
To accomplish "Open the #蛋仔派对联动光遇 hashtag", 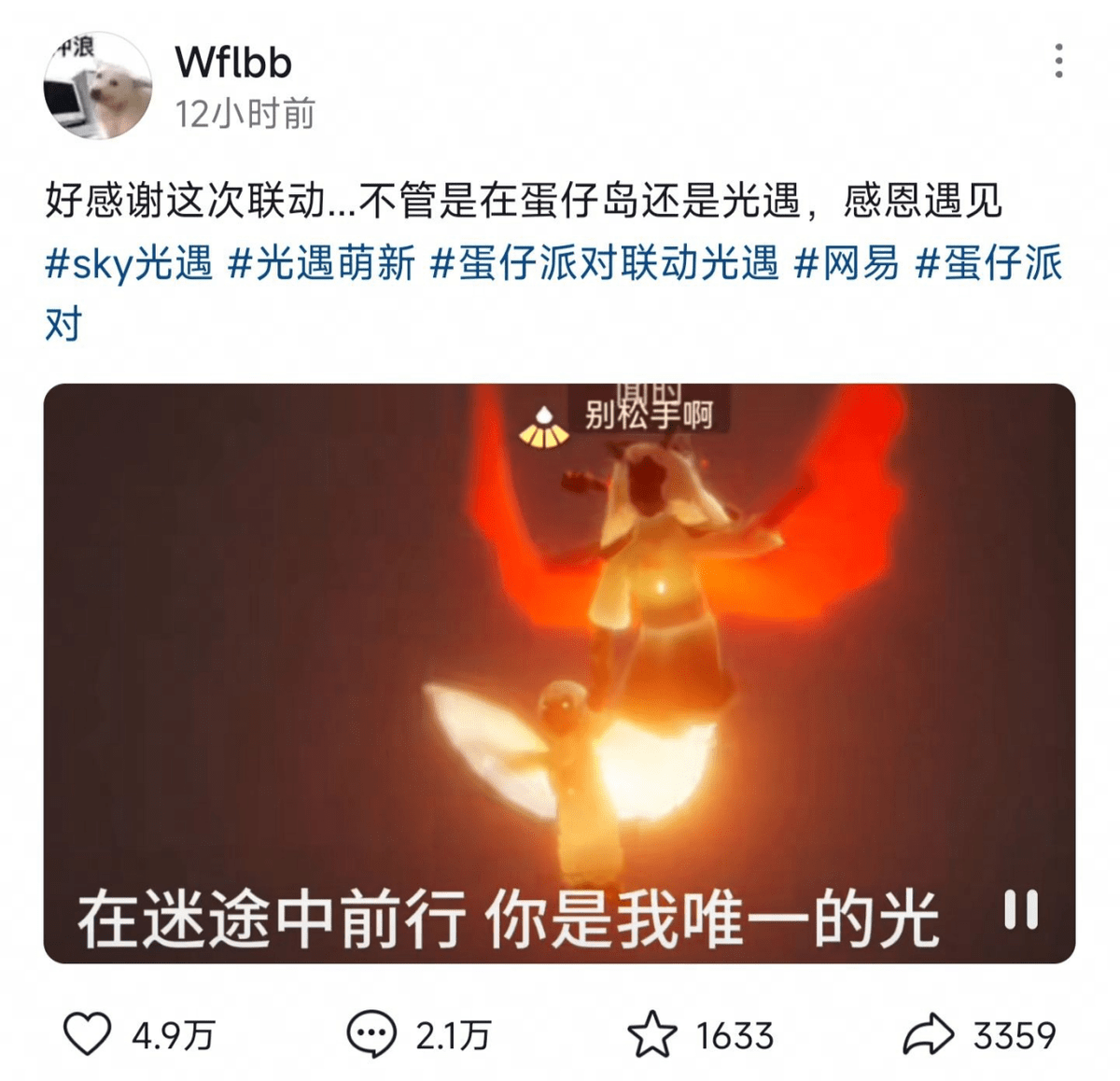I will 604,264.
